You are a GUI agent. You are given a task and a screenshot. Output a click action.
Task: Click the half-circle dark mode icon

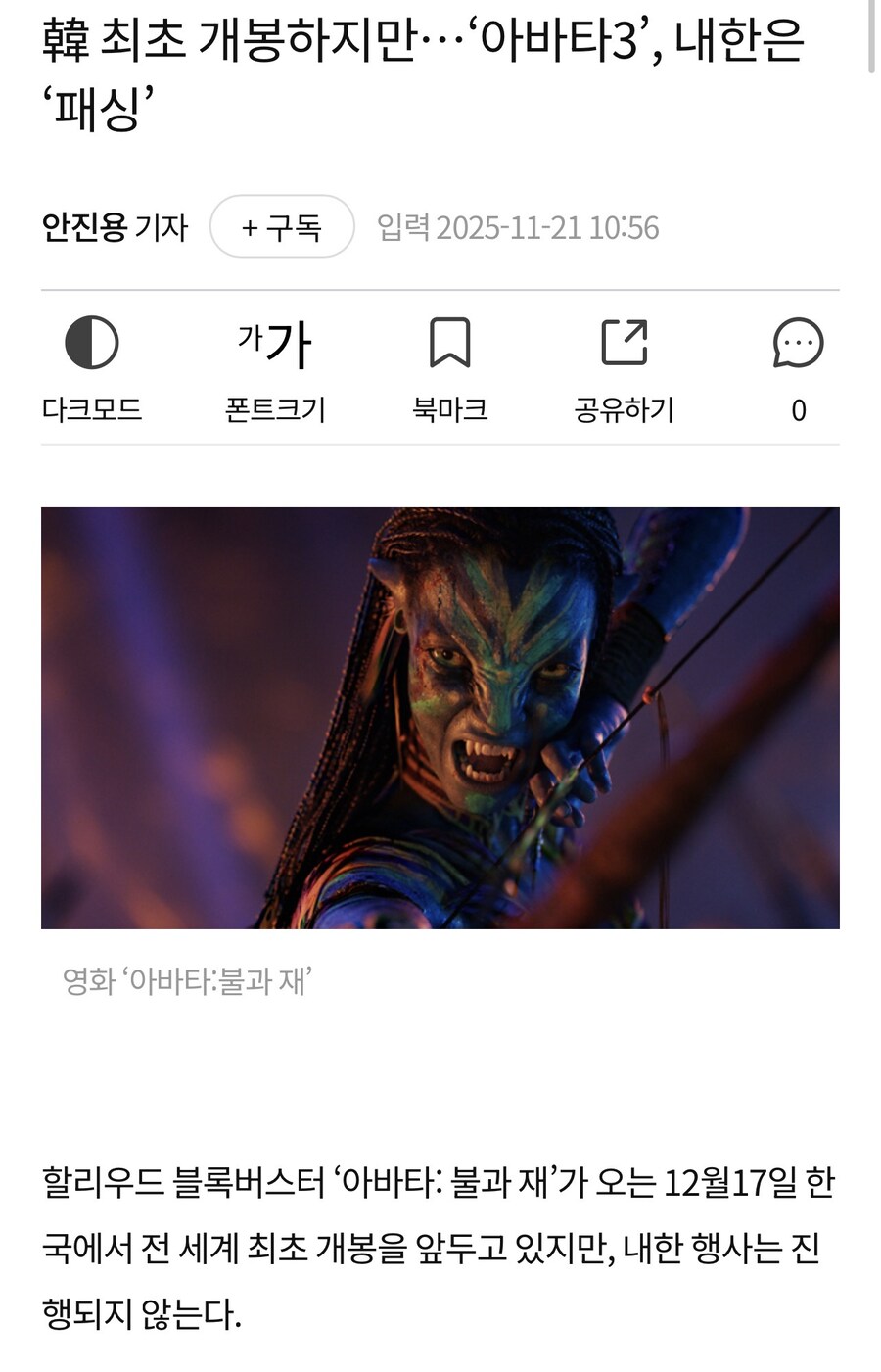[x=91, y=343]
